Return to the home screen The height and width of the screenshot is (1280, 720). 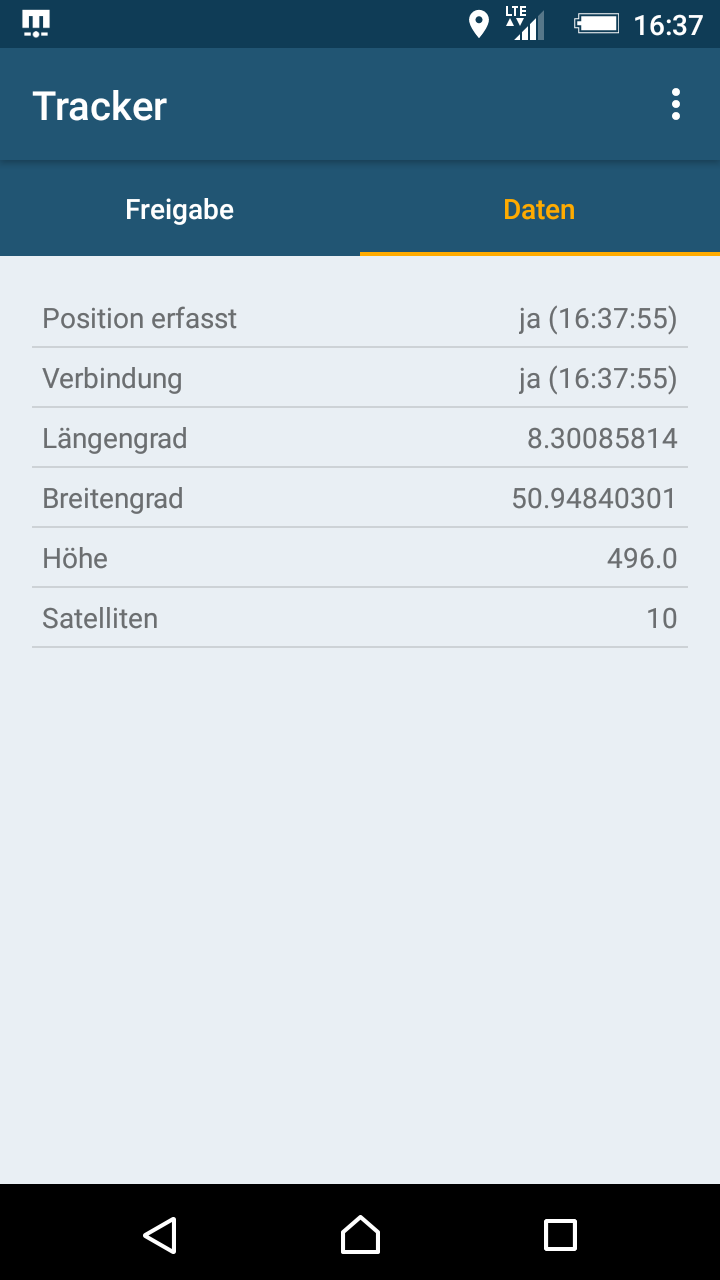(360, 1235)
